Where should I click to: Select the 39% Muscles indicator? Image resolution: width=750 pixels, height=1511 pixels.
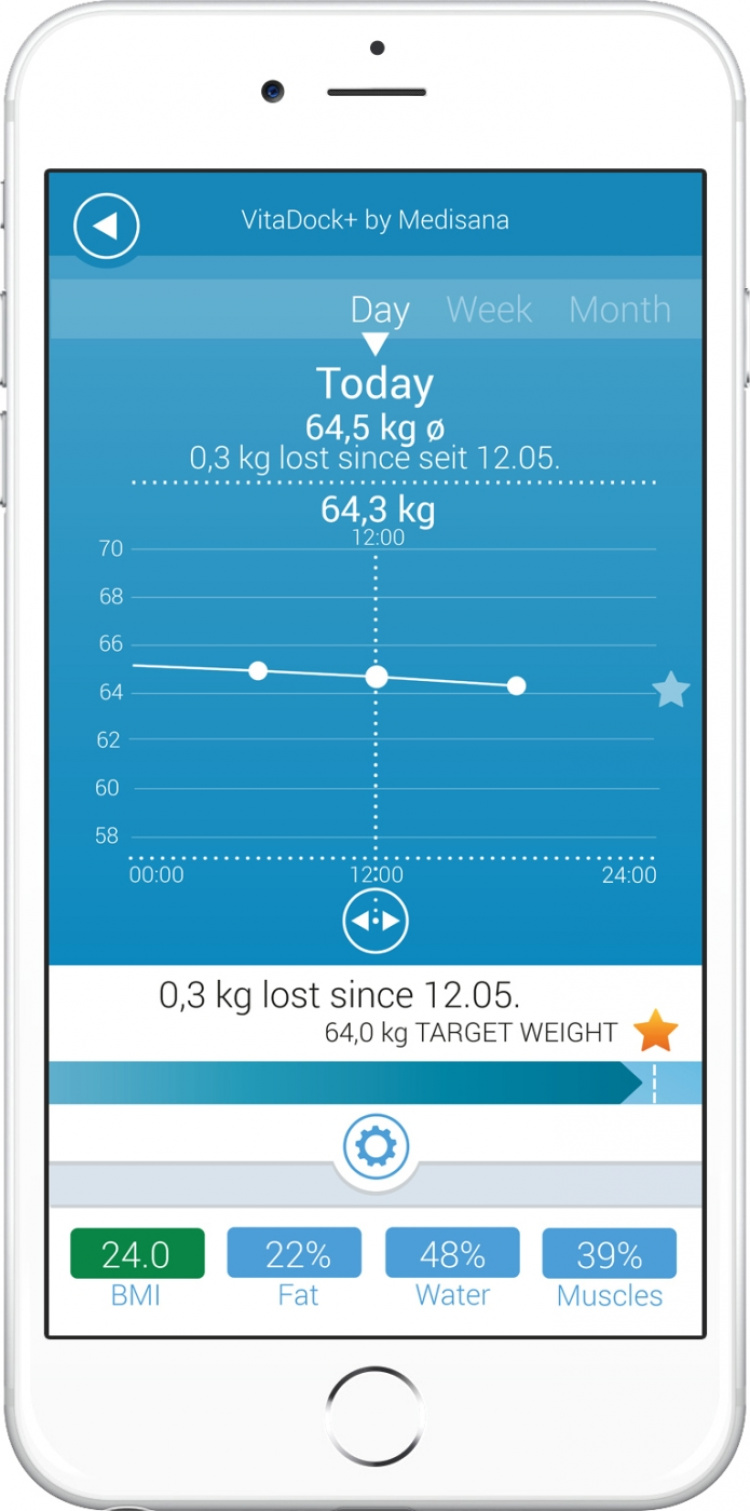click(x=609, y=1254)
